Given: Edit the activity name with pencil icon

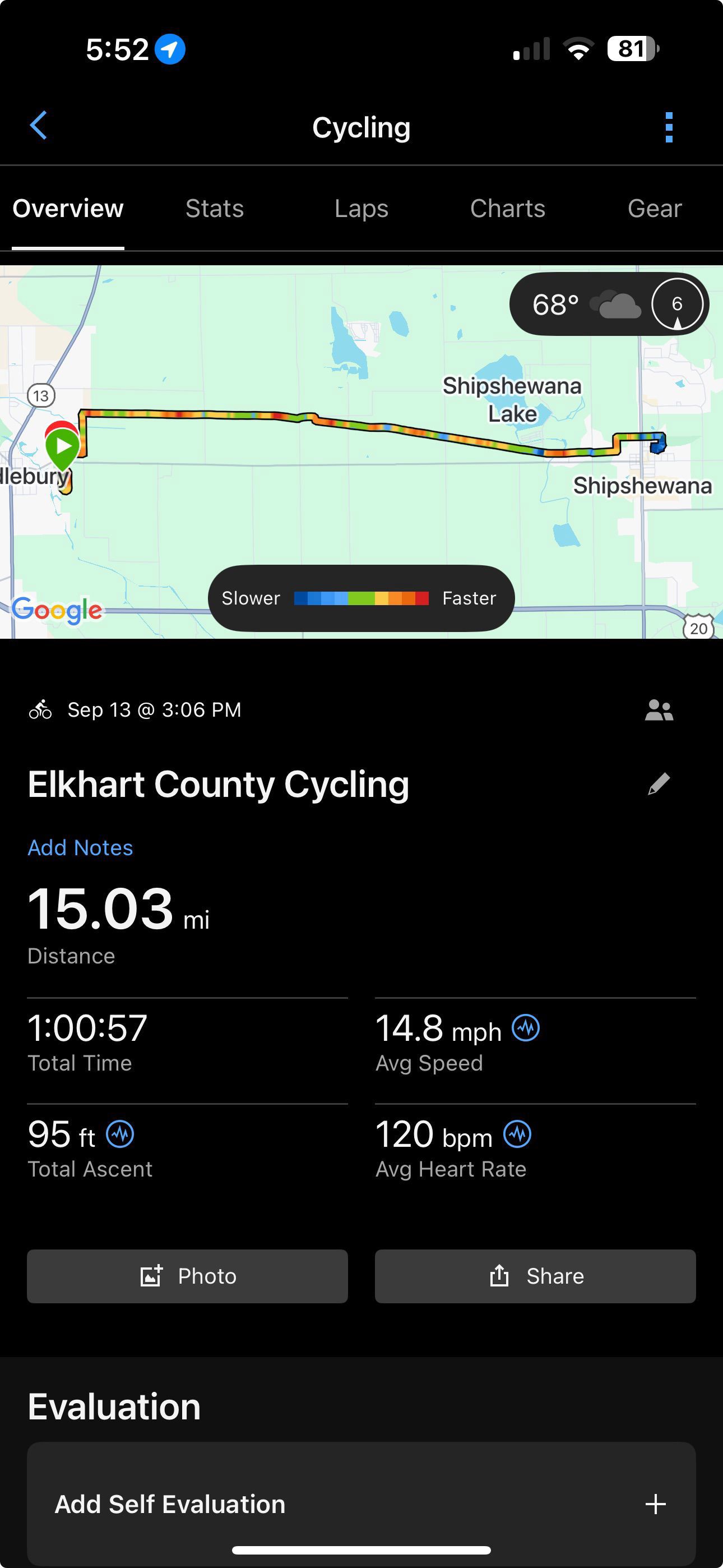Looking at the screenshot, I should [x=659, y=784].
